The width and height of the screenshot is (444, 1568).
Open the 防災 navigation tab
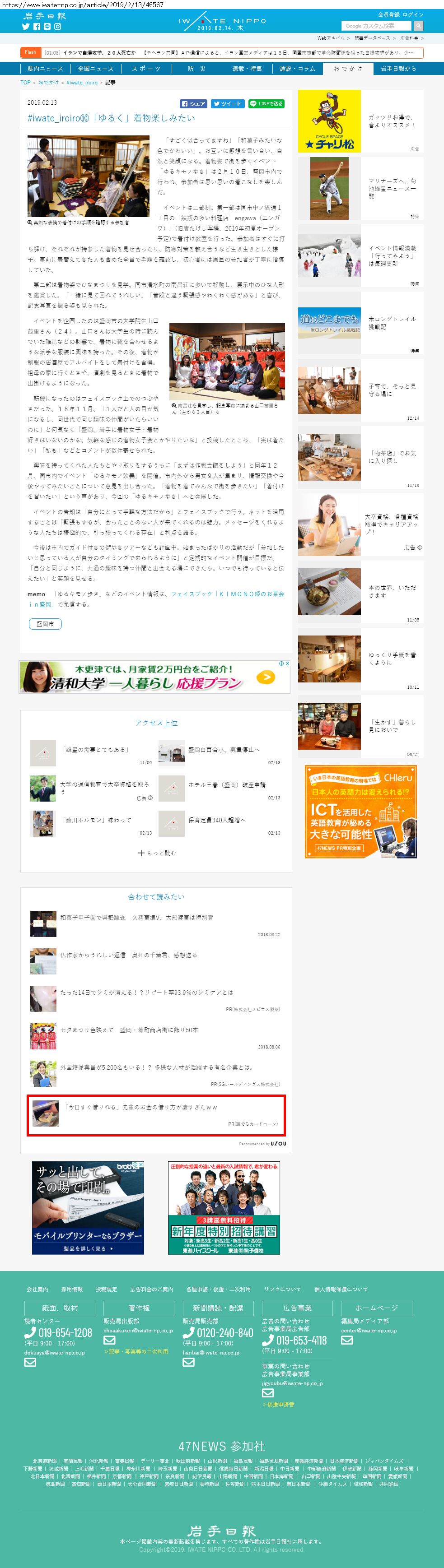coord(196,69)
